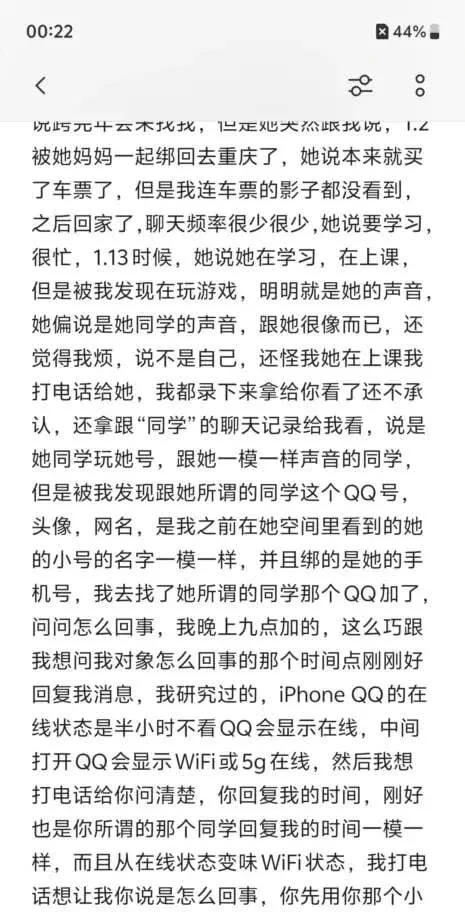Open the reading settings sliders icon
465x912 pixels.
click(361, 86)
